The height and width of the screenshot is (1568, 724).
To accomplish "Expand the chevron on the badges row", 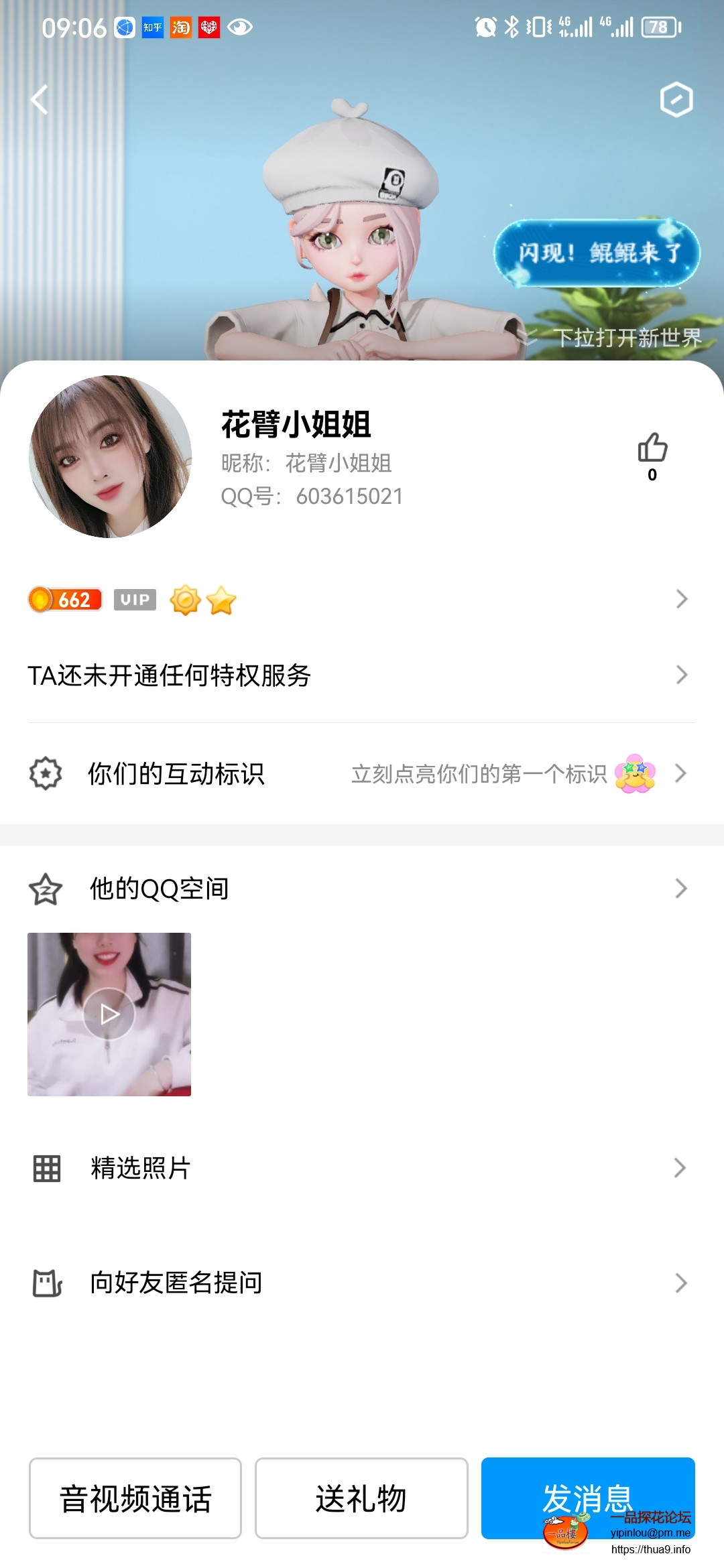I will (682, 600).
